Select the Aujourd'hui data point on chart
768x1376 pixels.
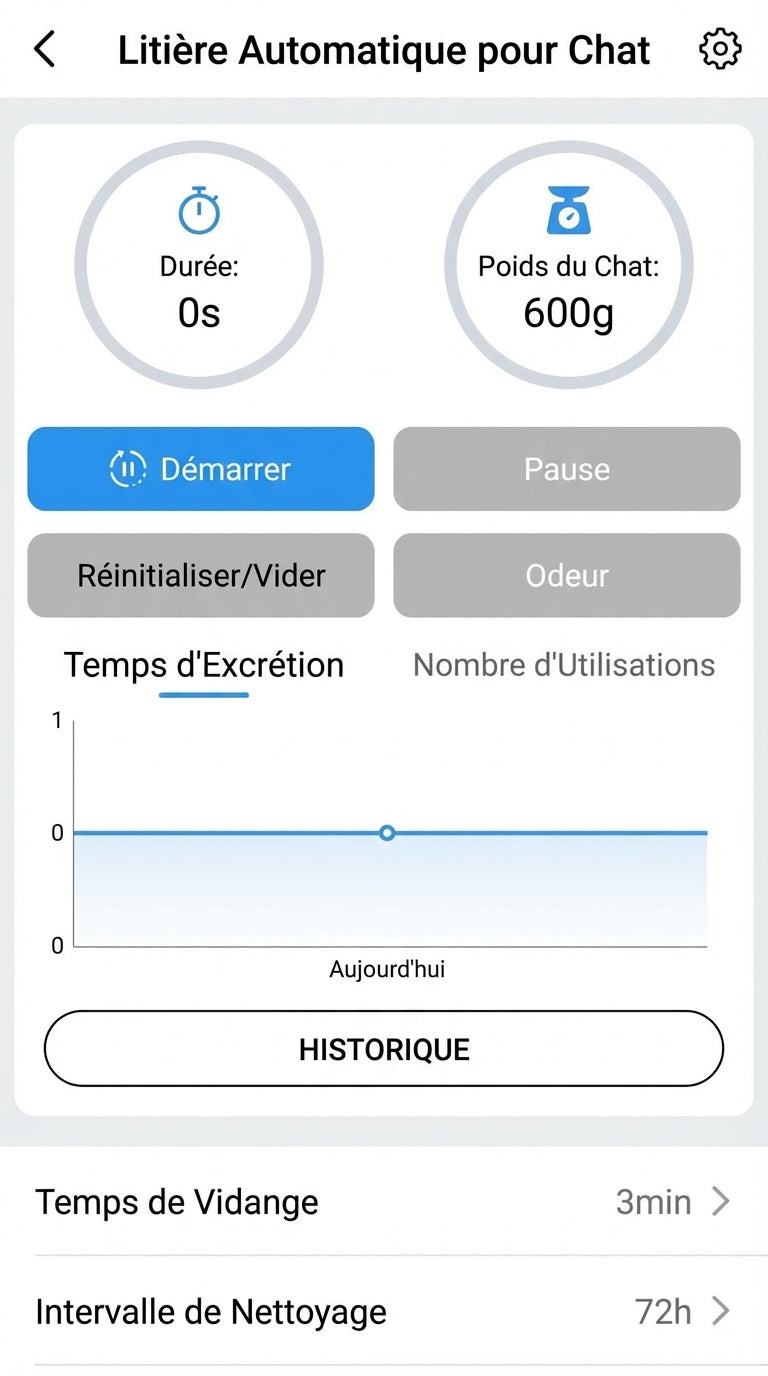click(x=387, y=832)
